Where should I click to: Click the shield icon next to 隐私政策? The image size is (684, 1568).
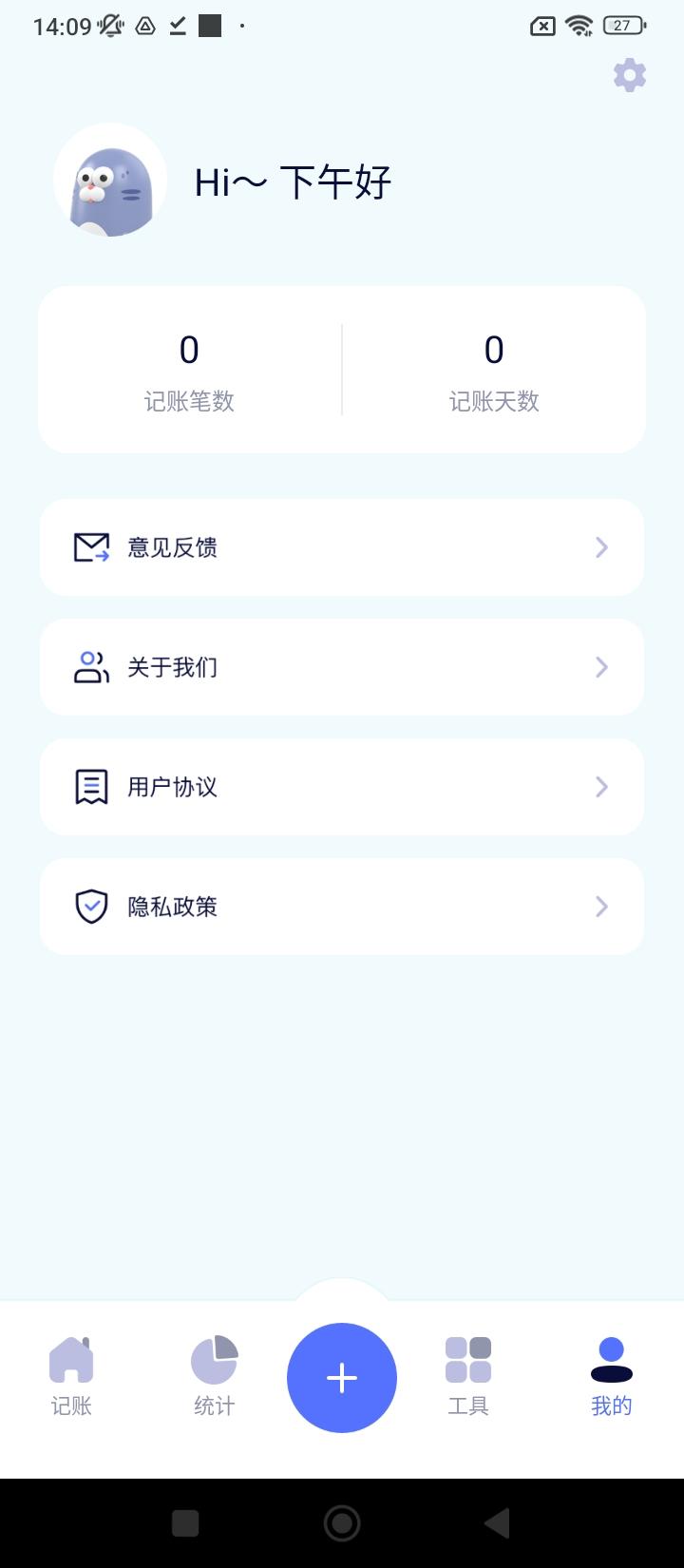pos(90,906)
